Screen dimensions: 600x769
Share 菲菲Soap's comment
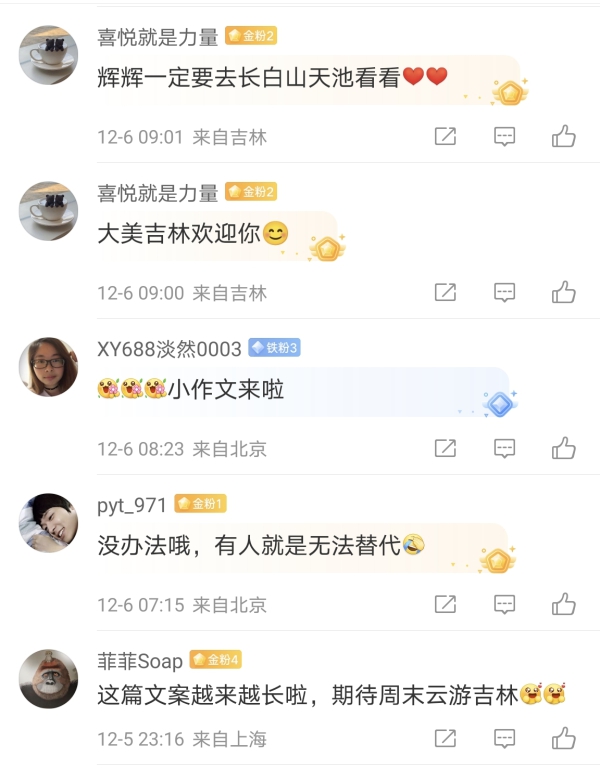[445, 739]
